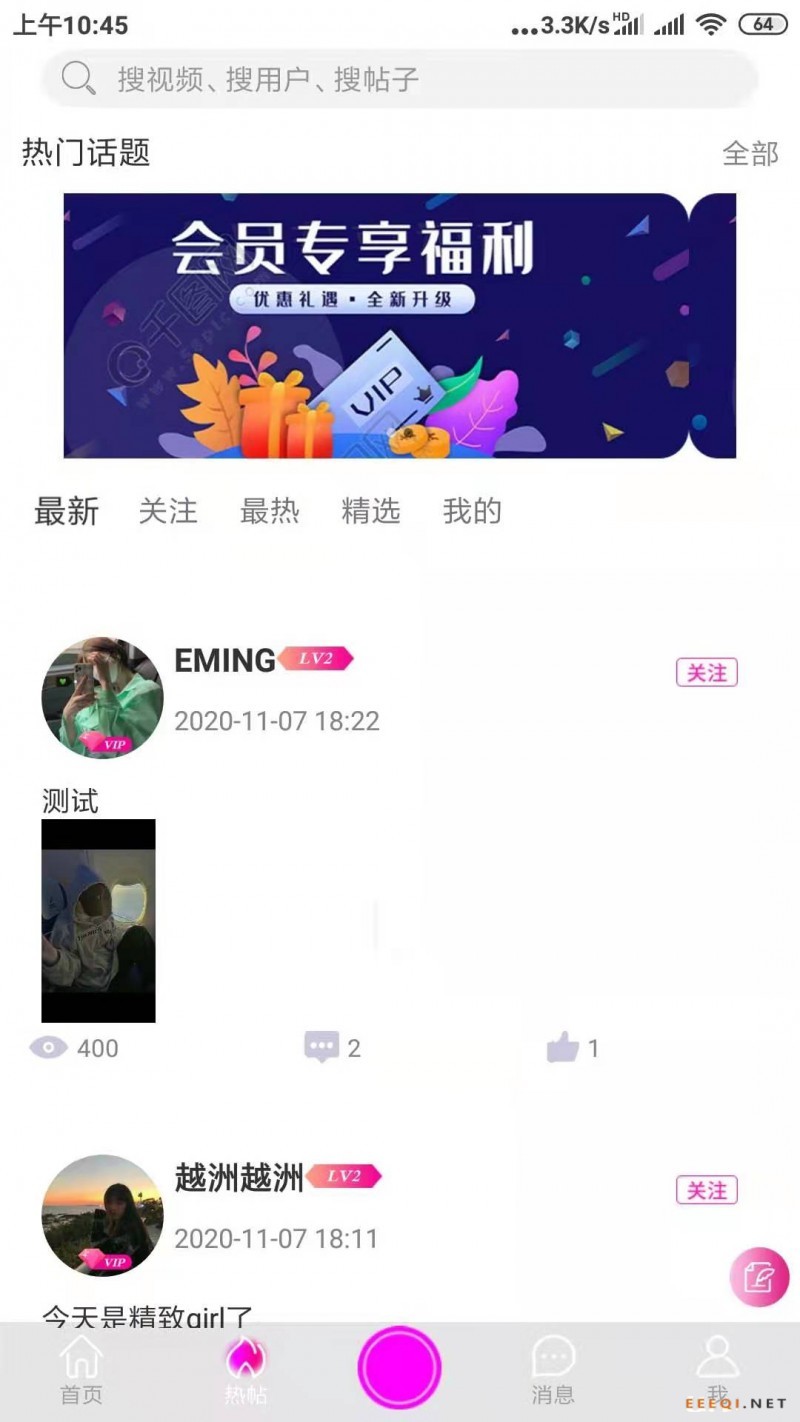
Task: Follow 越洲越洲 with the 关注 button
Action: coord(707,1190)
